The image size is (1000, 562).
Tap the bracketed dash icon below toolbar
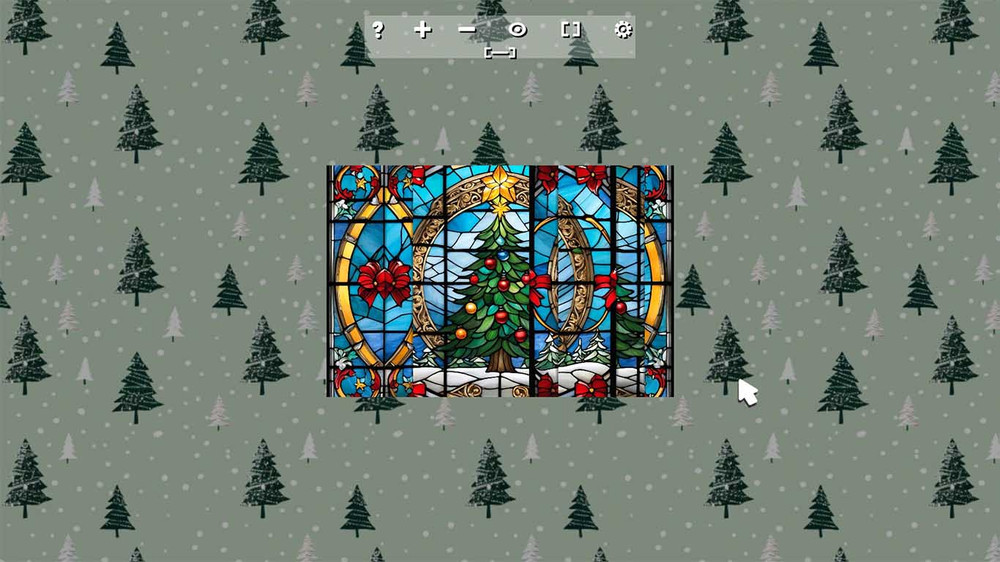[x=500, y=52]
